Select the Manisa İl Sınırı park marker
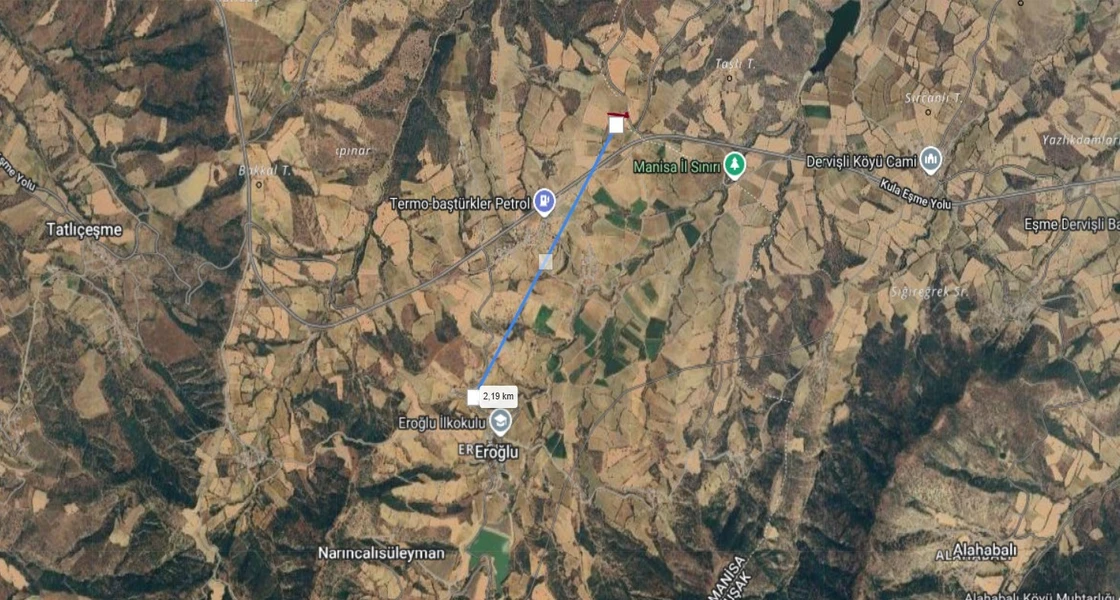The width and height of the screenshot is (1120, 600). [734, 164]
